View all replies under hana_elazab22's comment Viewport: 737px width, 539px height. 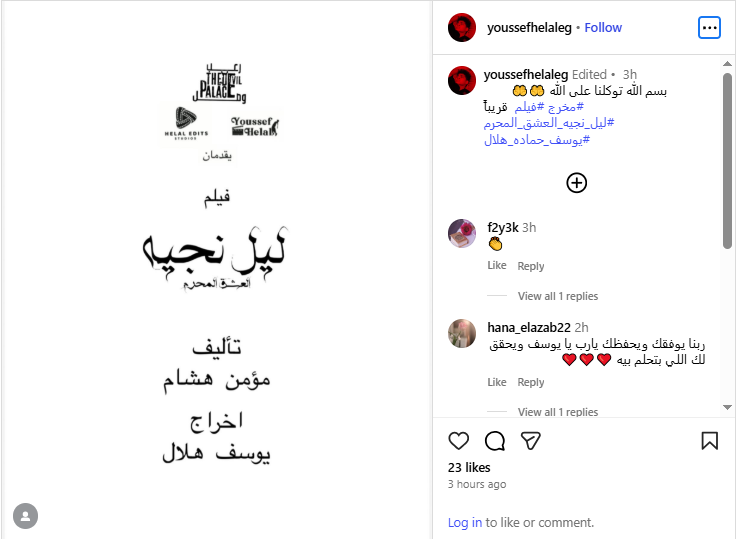click(557, 412)
